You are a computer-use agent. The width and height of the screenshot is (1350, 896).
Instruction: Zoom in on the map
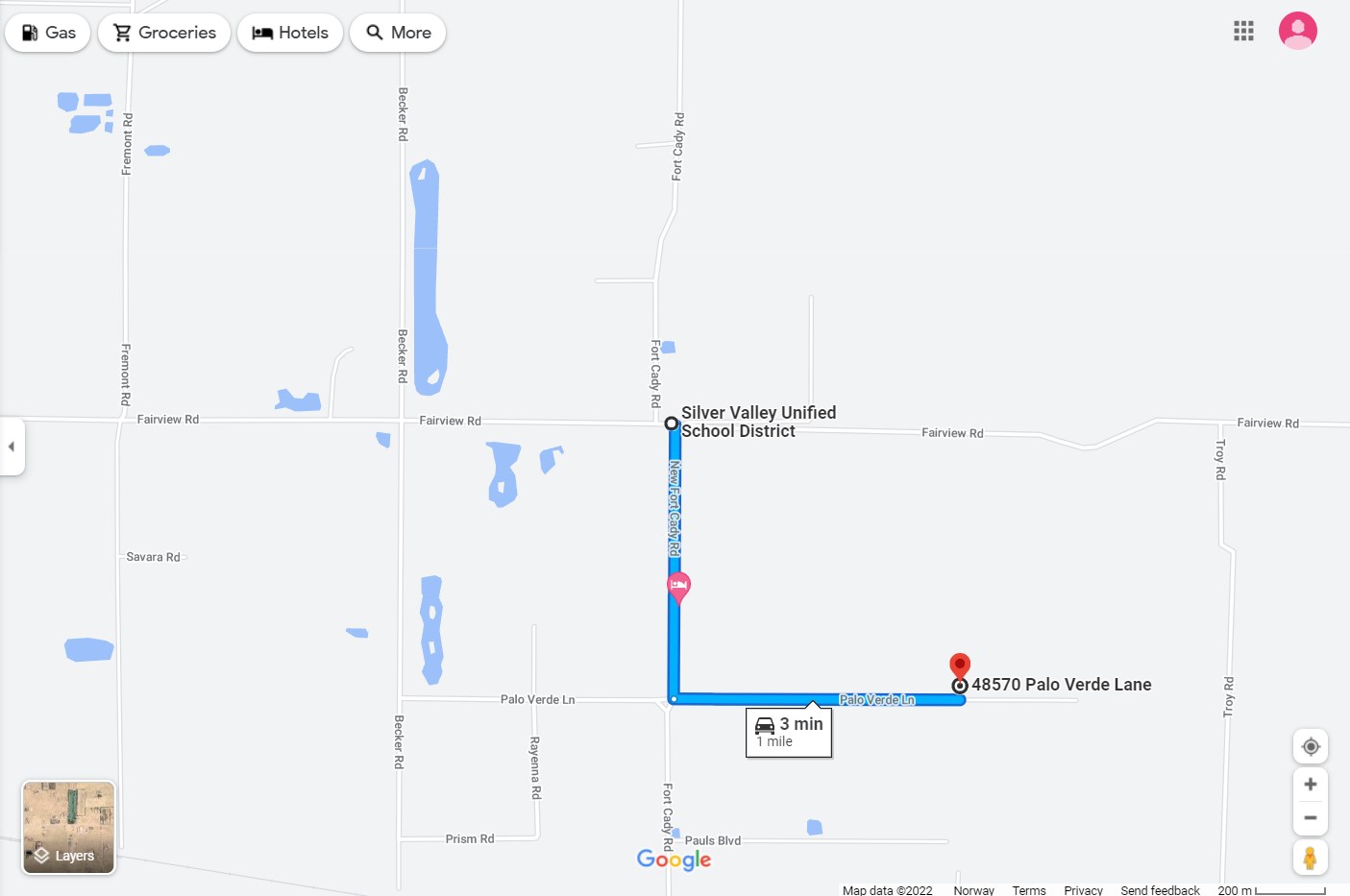pyautogui.click(x=1311, y=785)
